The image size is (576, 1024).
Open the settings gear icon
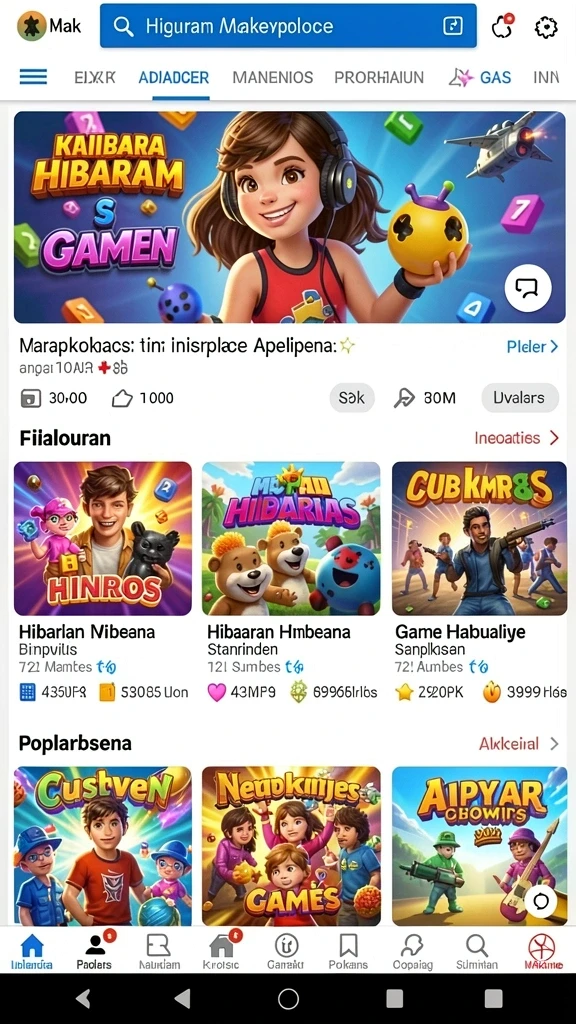546,27
